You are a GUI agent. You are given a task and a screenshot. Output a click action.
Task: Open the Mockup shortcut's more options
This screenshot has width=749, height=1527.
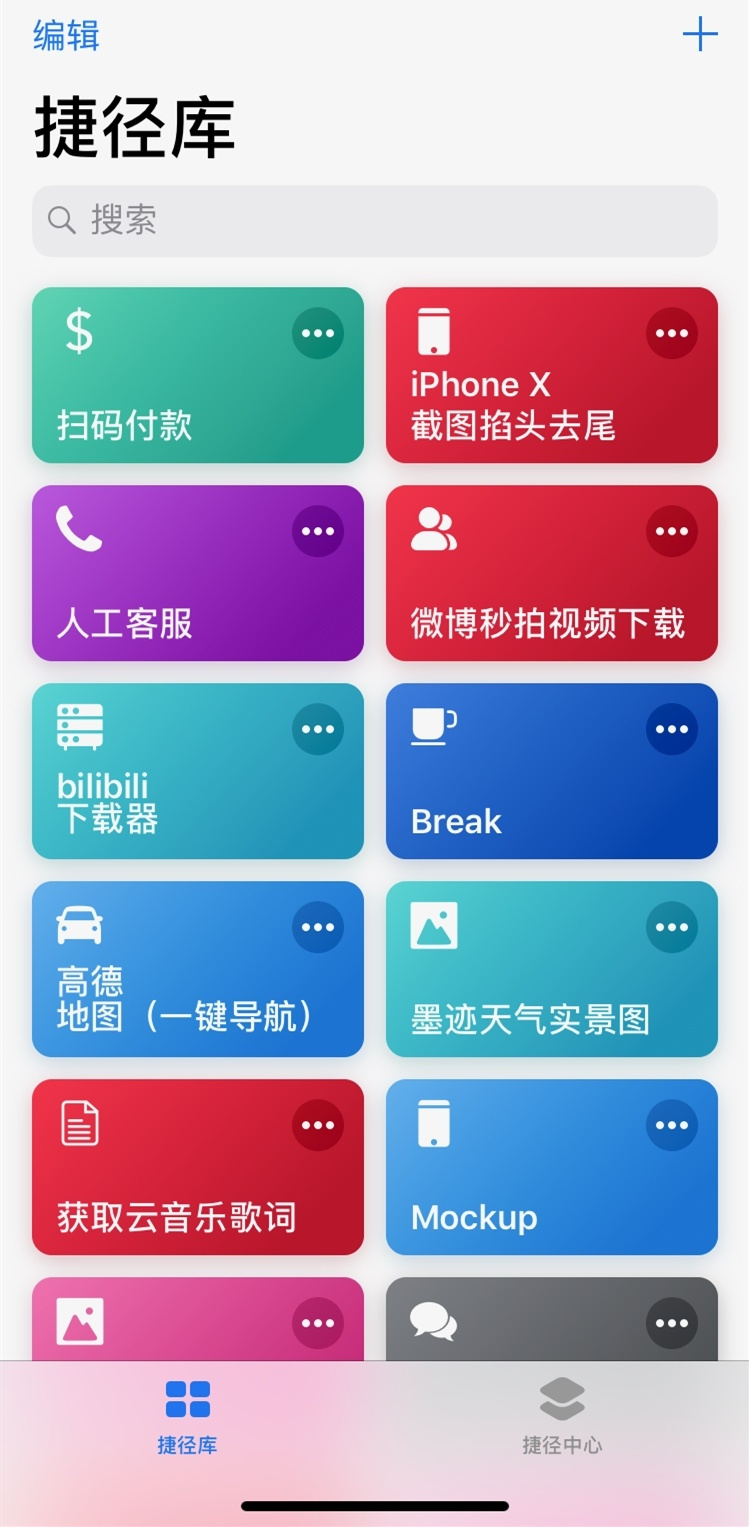[671, 1126]
